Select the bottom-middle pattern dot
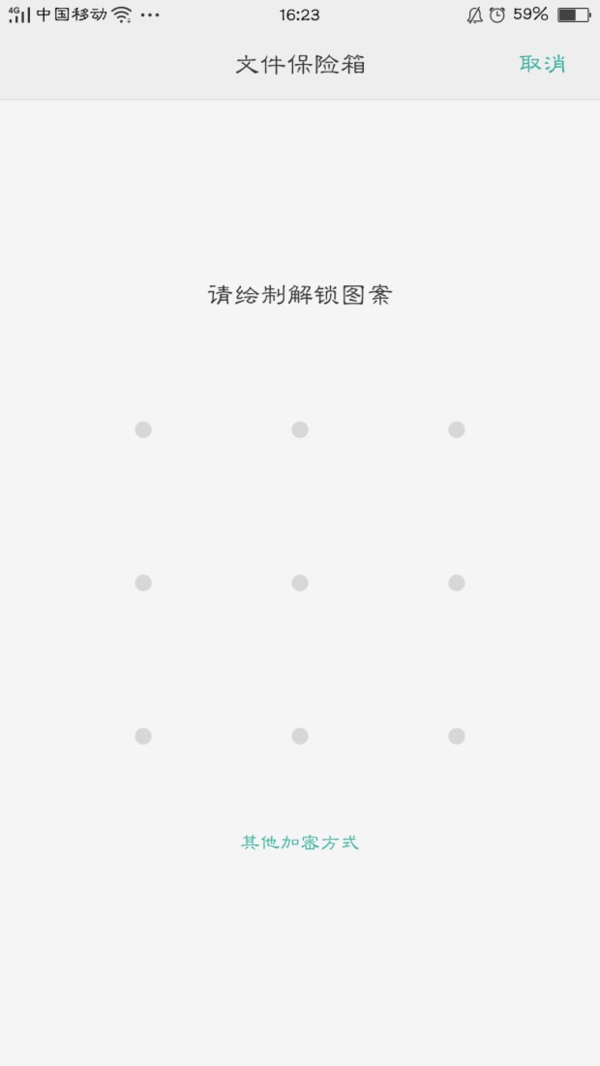Image resolution: width=600 pixels, height=1066 pixels. (300, 736)
